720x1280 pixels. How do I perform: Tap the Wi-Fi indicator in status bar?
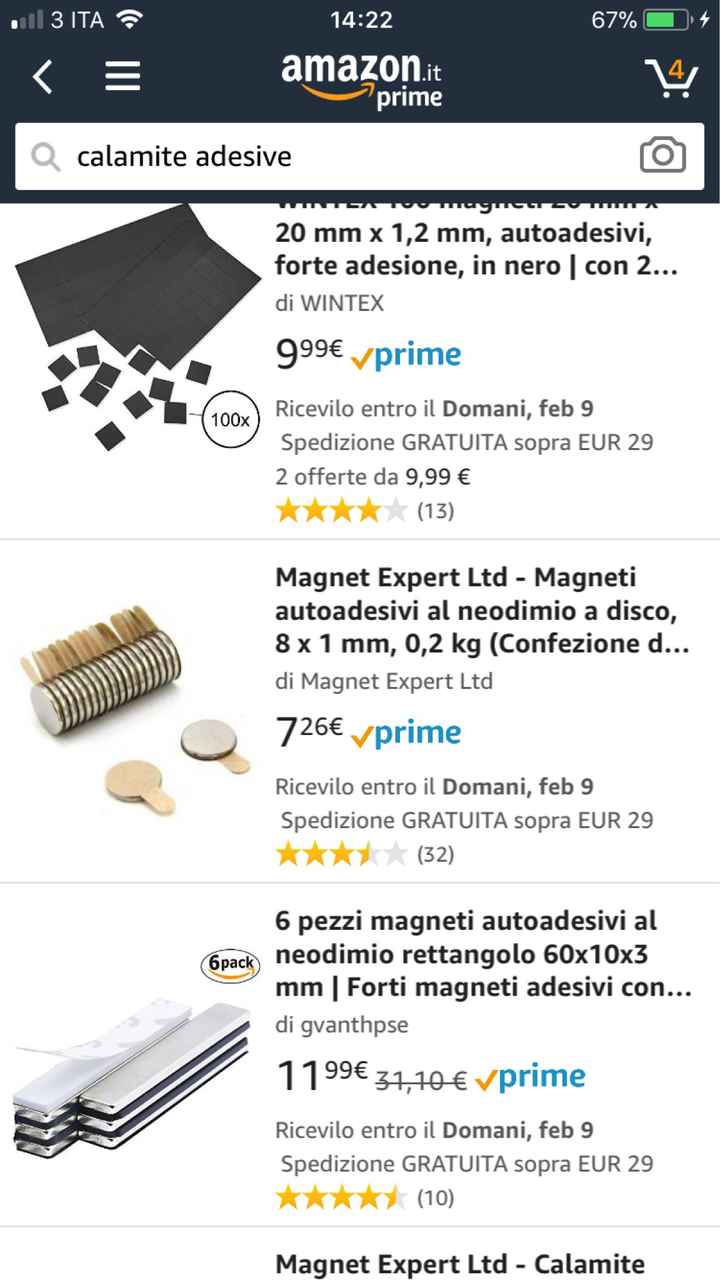[x=131, y=17]
